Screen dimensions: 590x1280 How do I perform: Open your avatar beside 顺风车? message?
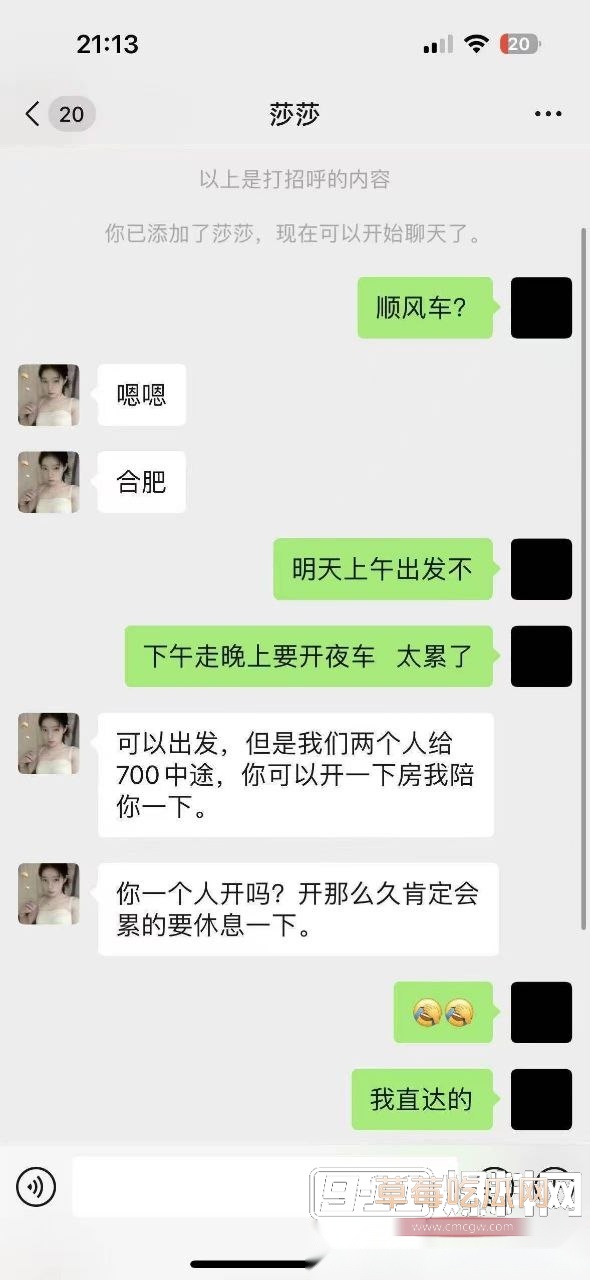[x=541, y=308]
